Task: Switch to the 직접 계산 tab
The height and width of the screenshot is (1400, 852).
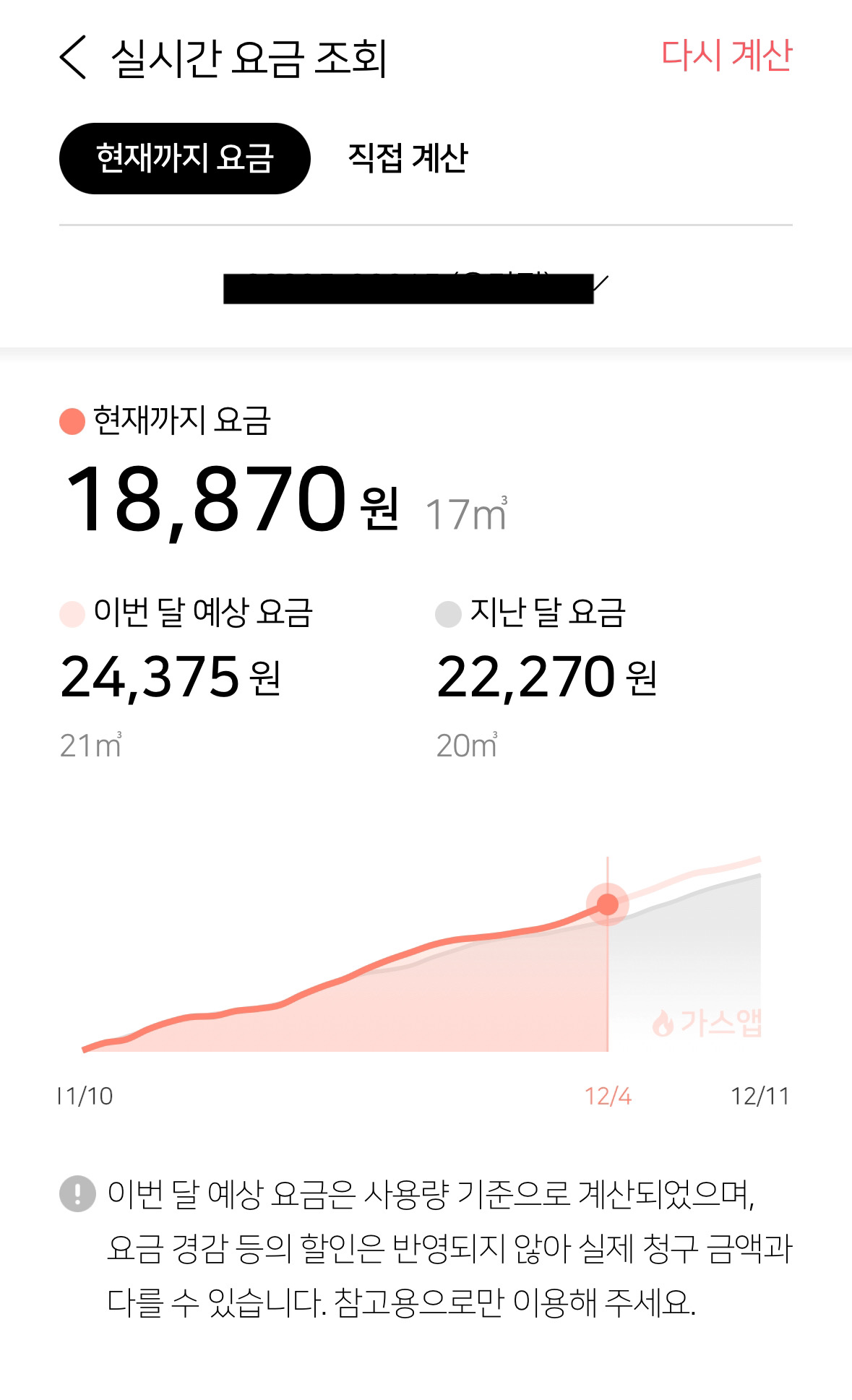Action: [408, 158]
